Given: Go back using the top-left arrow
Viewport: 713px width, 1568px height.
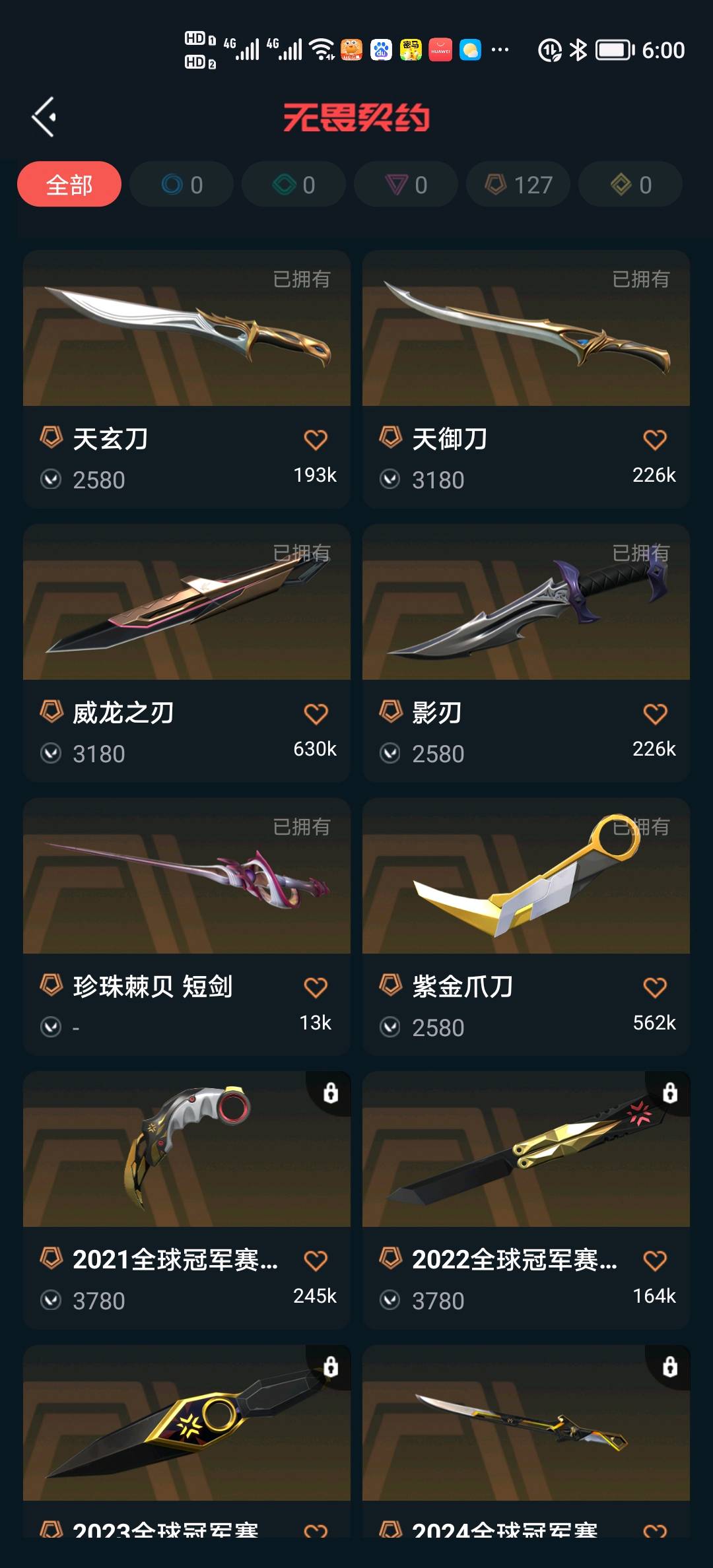Looking at the screenshot, I should point(44,117).
